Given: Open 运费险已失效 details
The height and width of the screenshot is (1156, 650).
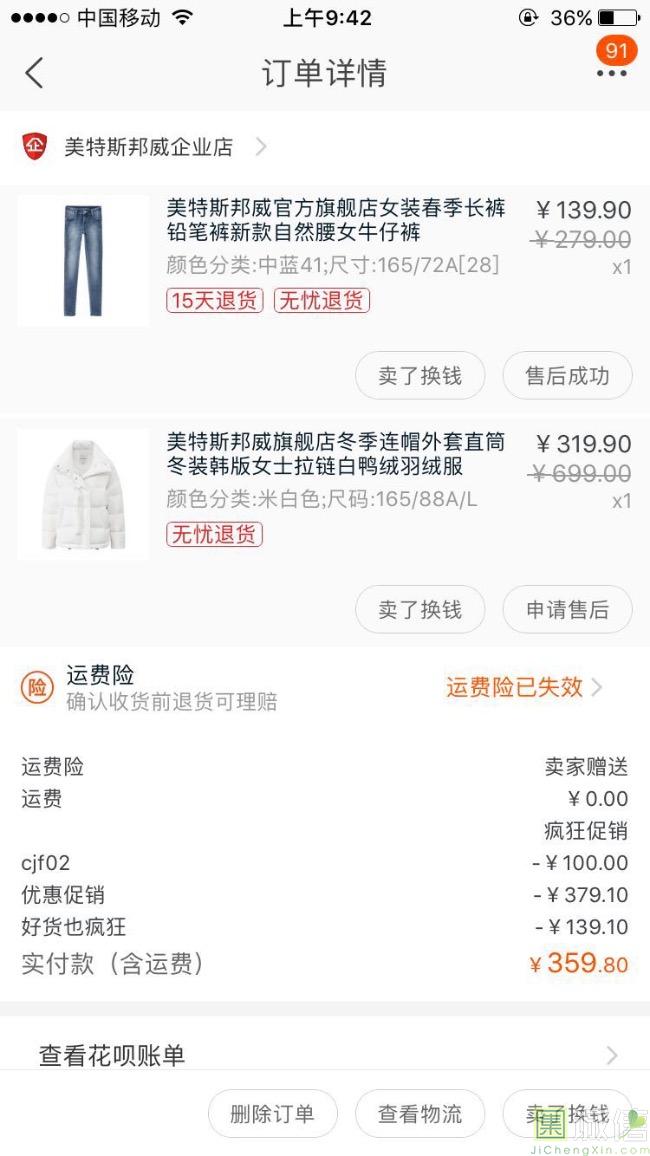Looking at the screenshot, I should click(523, 687).
